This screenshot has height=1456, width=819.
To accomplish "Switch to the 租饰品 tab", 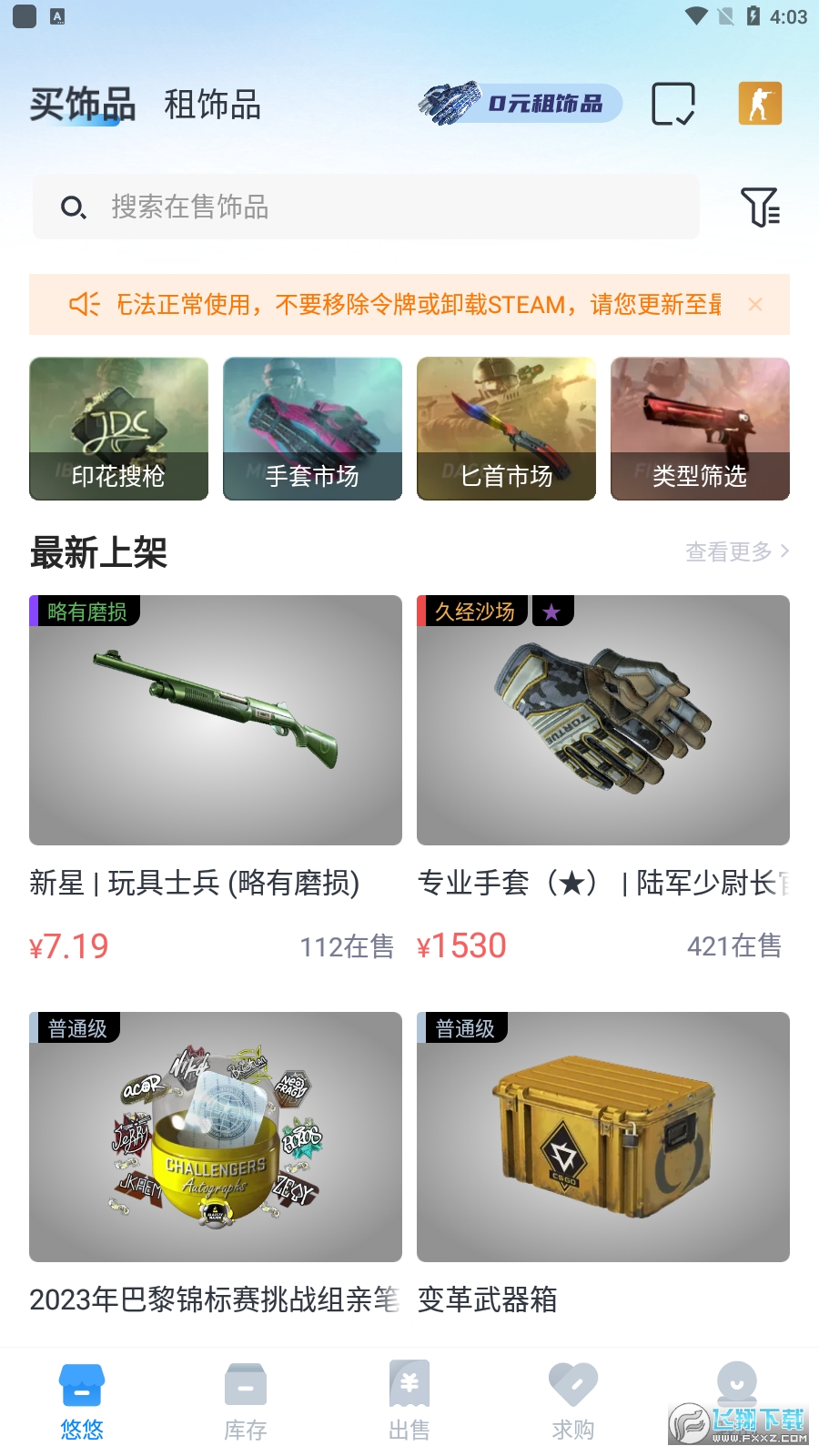I will pos(212,106).
